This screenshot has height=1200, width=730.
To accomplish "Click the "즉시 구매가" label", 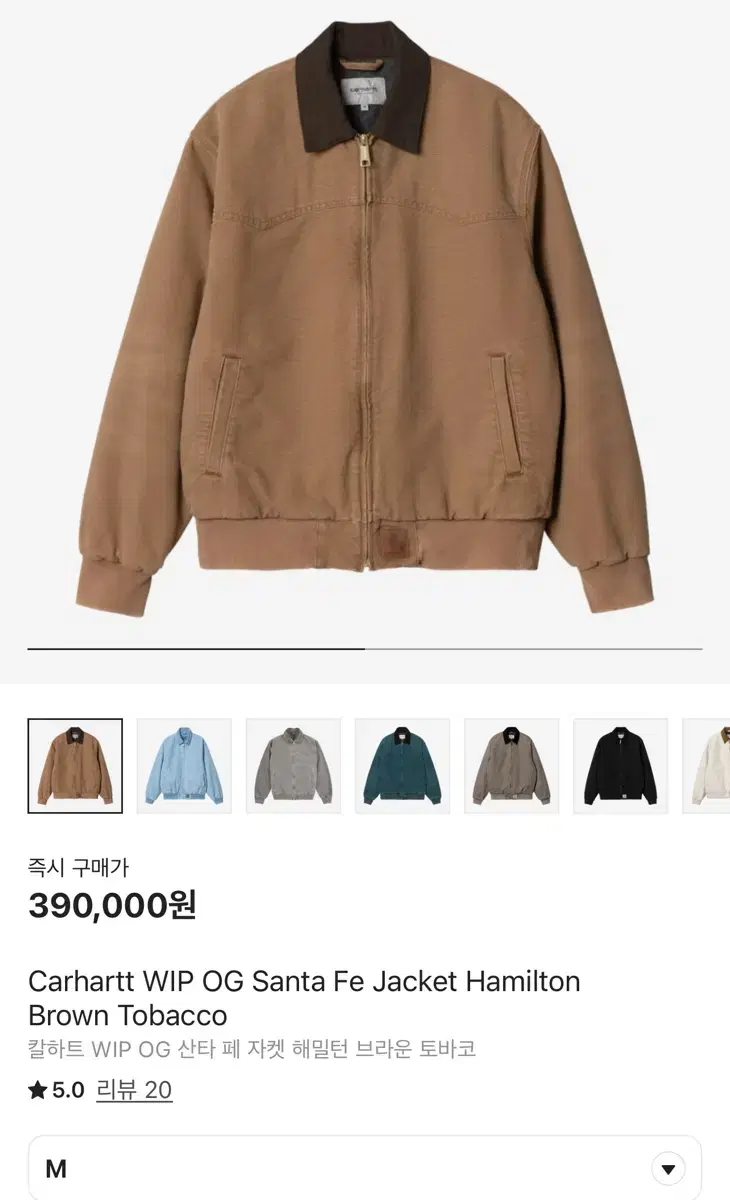I will point(77,869).
